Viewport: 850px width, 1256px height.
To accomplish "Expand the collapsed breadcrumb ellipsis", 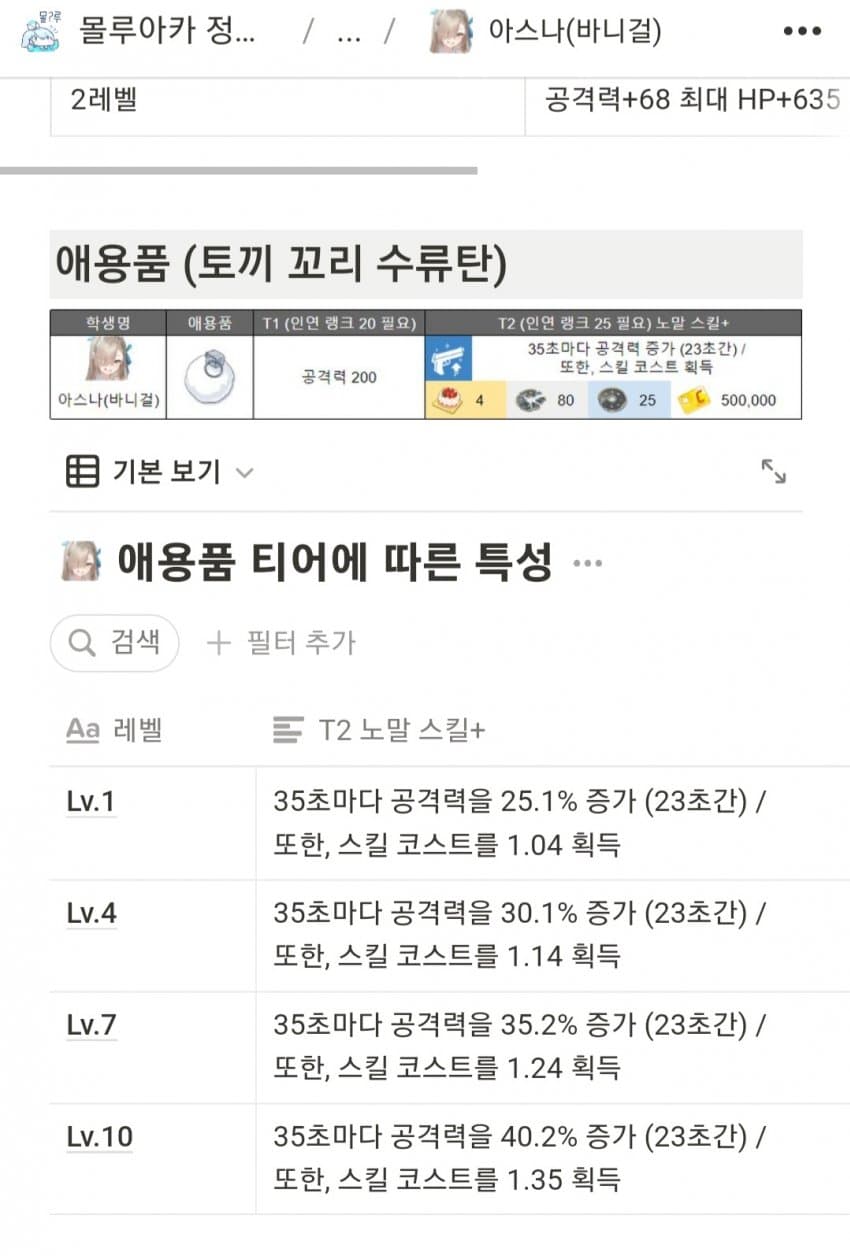I will (349, 32).
